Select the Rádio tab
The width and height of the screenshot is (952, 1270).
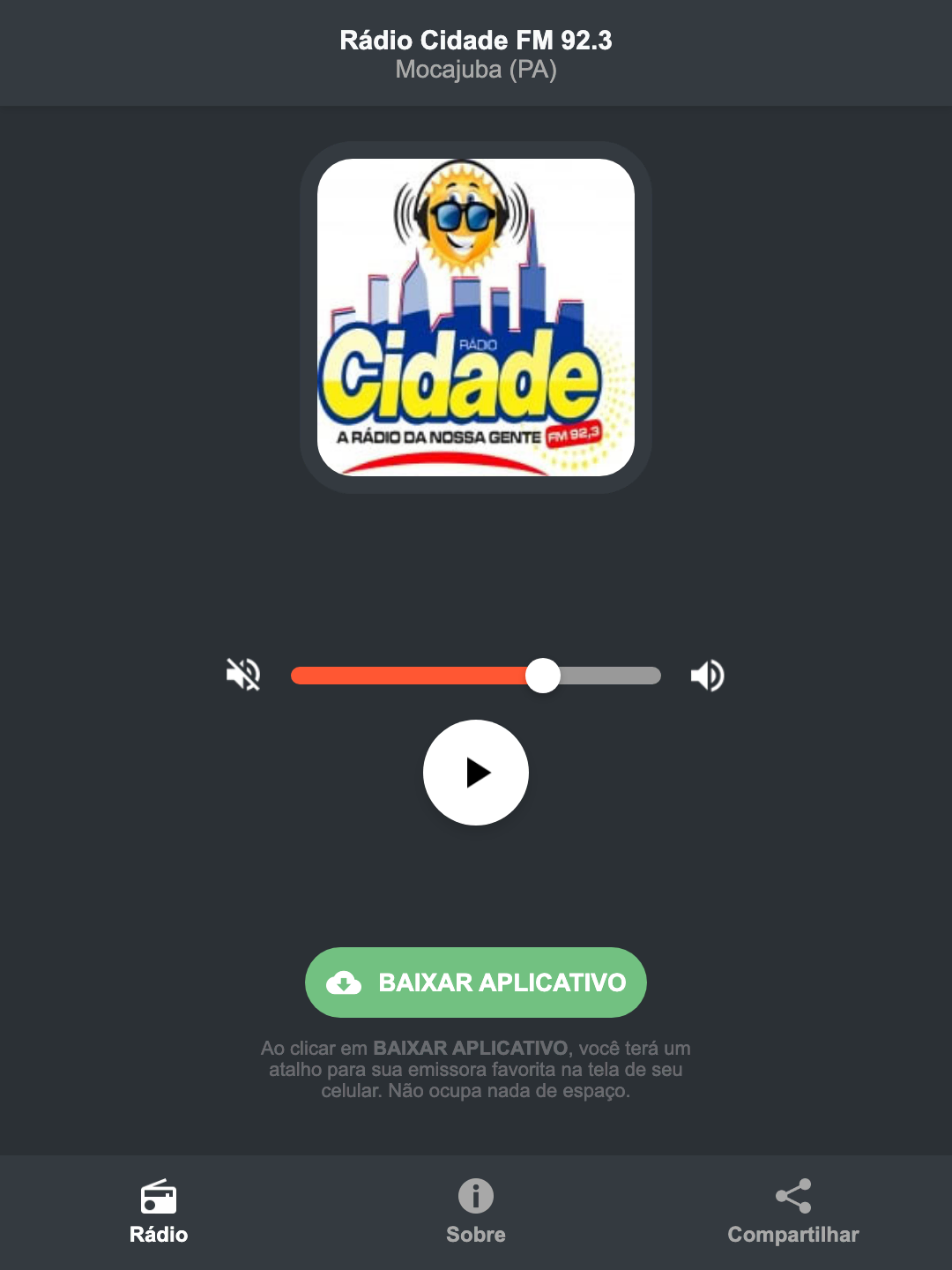tap(158, 1235)
